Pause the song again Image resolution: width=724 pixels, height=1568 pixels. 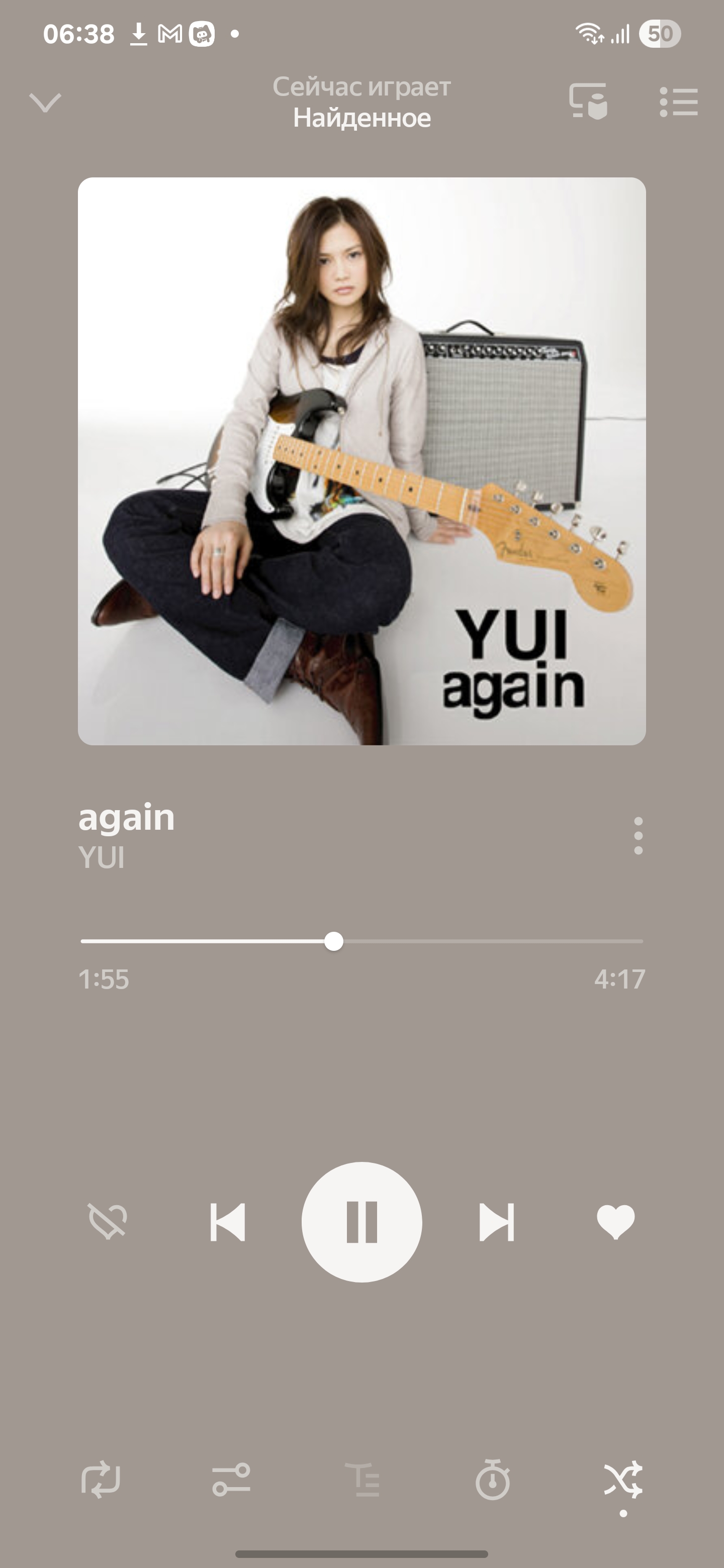[361, 1222]
